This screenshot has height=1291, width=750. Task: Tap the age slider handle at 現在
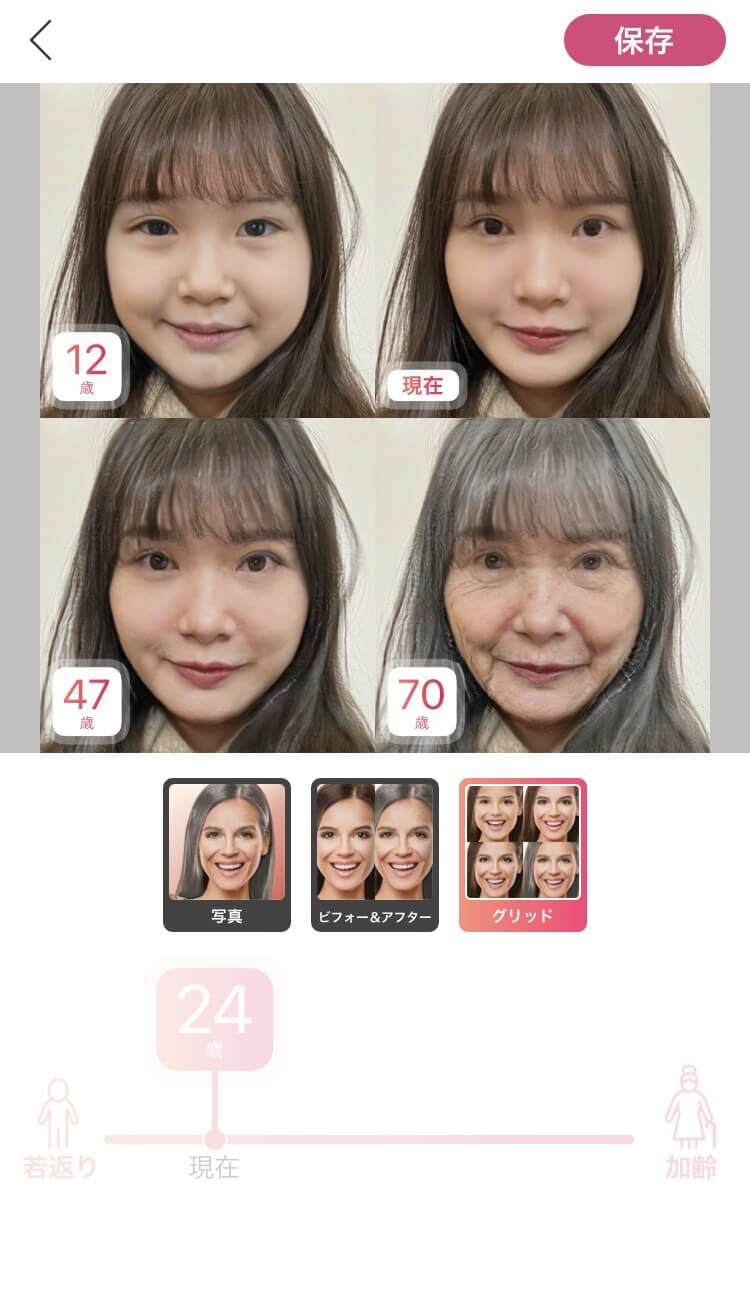pos(214,1139)
